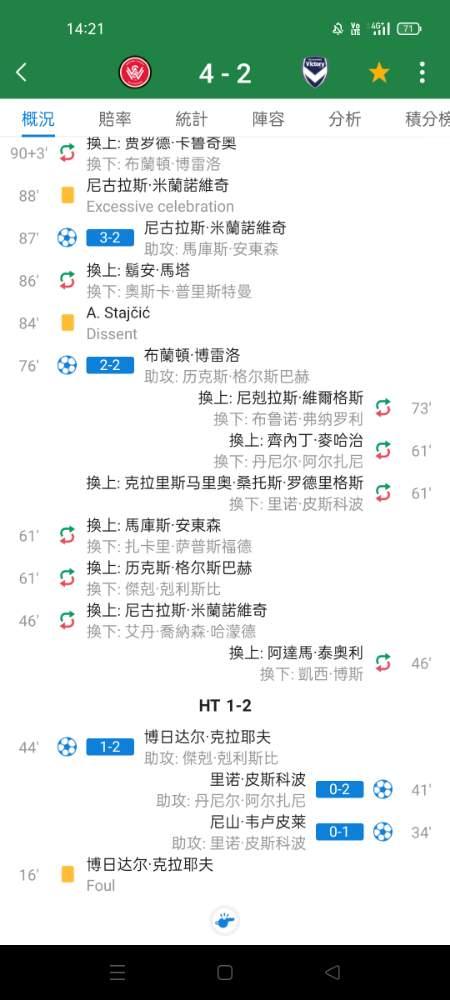Go back using the header arrow

22,73
